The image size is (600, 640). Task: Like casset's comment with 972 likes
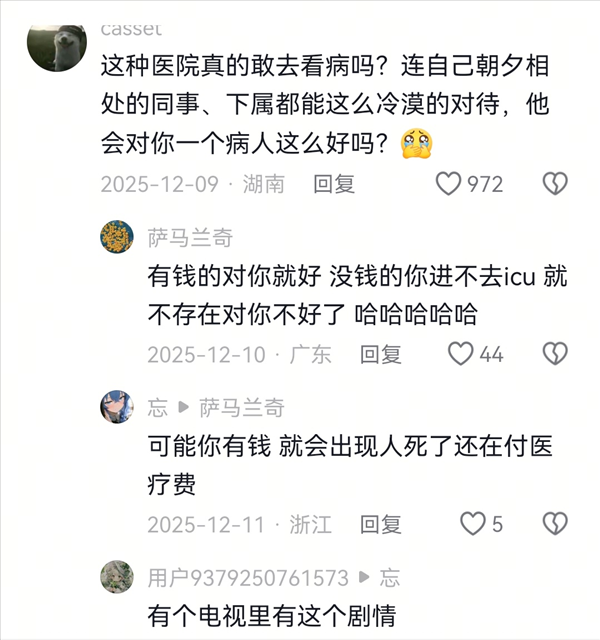(450, 184)
